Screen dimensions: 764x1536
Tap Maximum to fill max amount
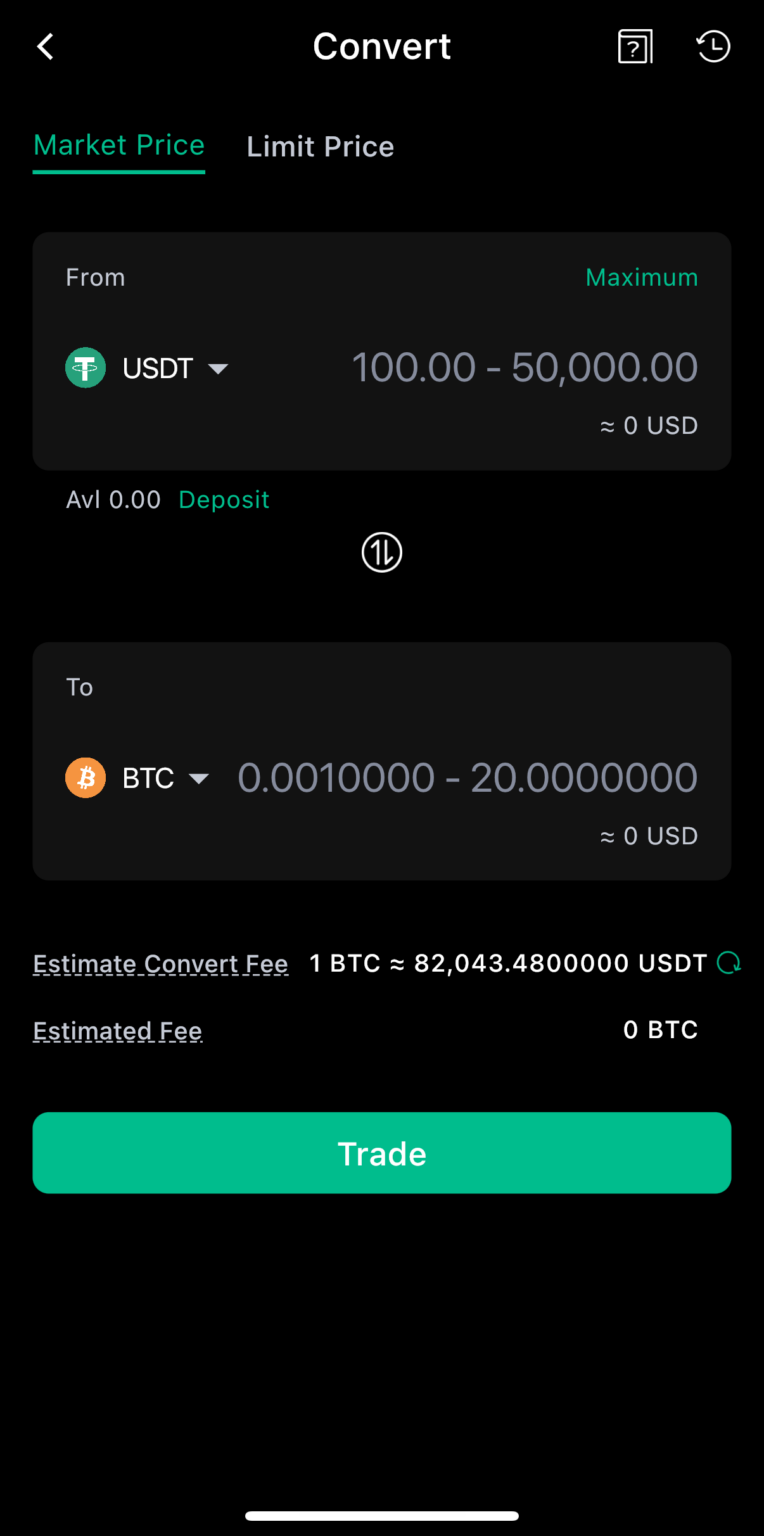(x=641, y=277)
